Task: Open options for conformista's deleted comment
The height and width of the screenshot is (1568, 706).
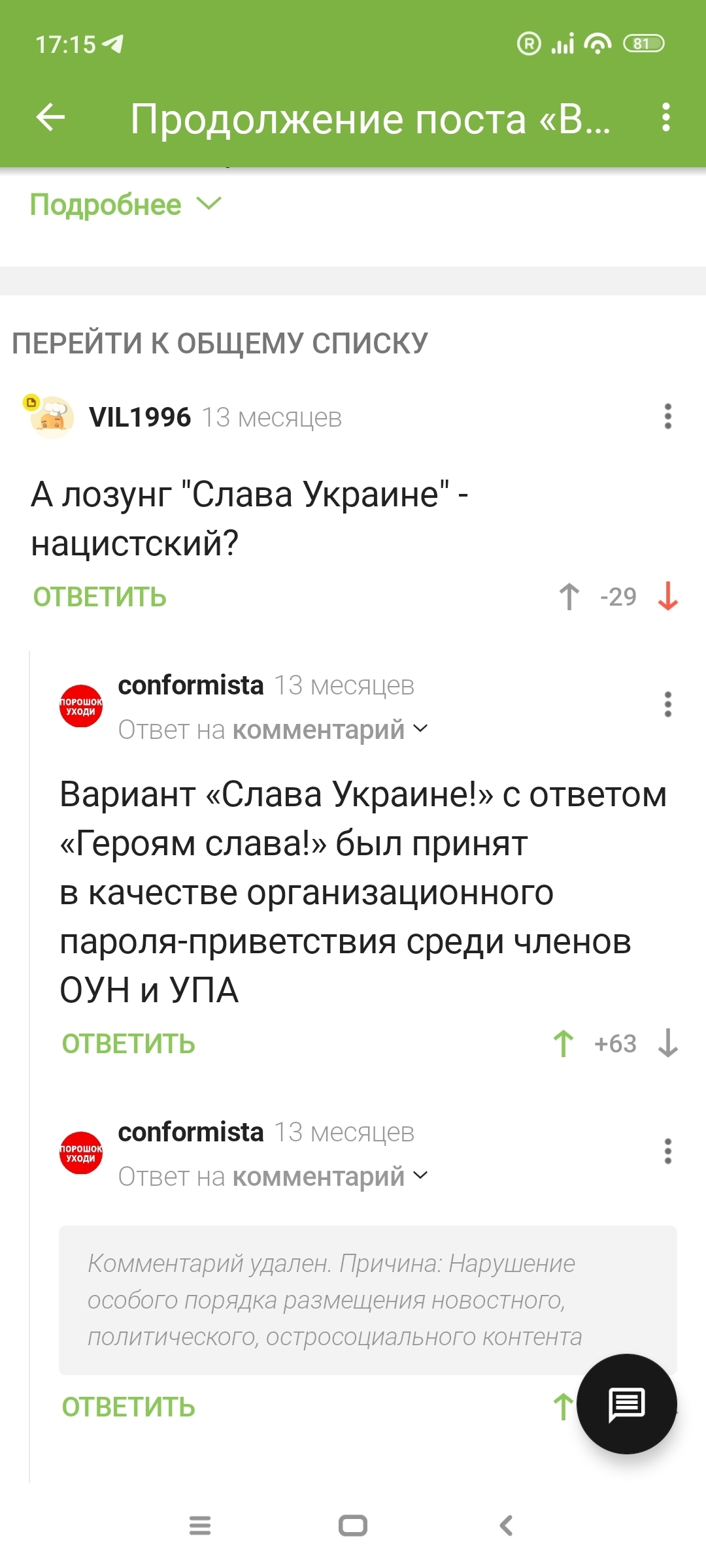Action: tap(667, 1152)
